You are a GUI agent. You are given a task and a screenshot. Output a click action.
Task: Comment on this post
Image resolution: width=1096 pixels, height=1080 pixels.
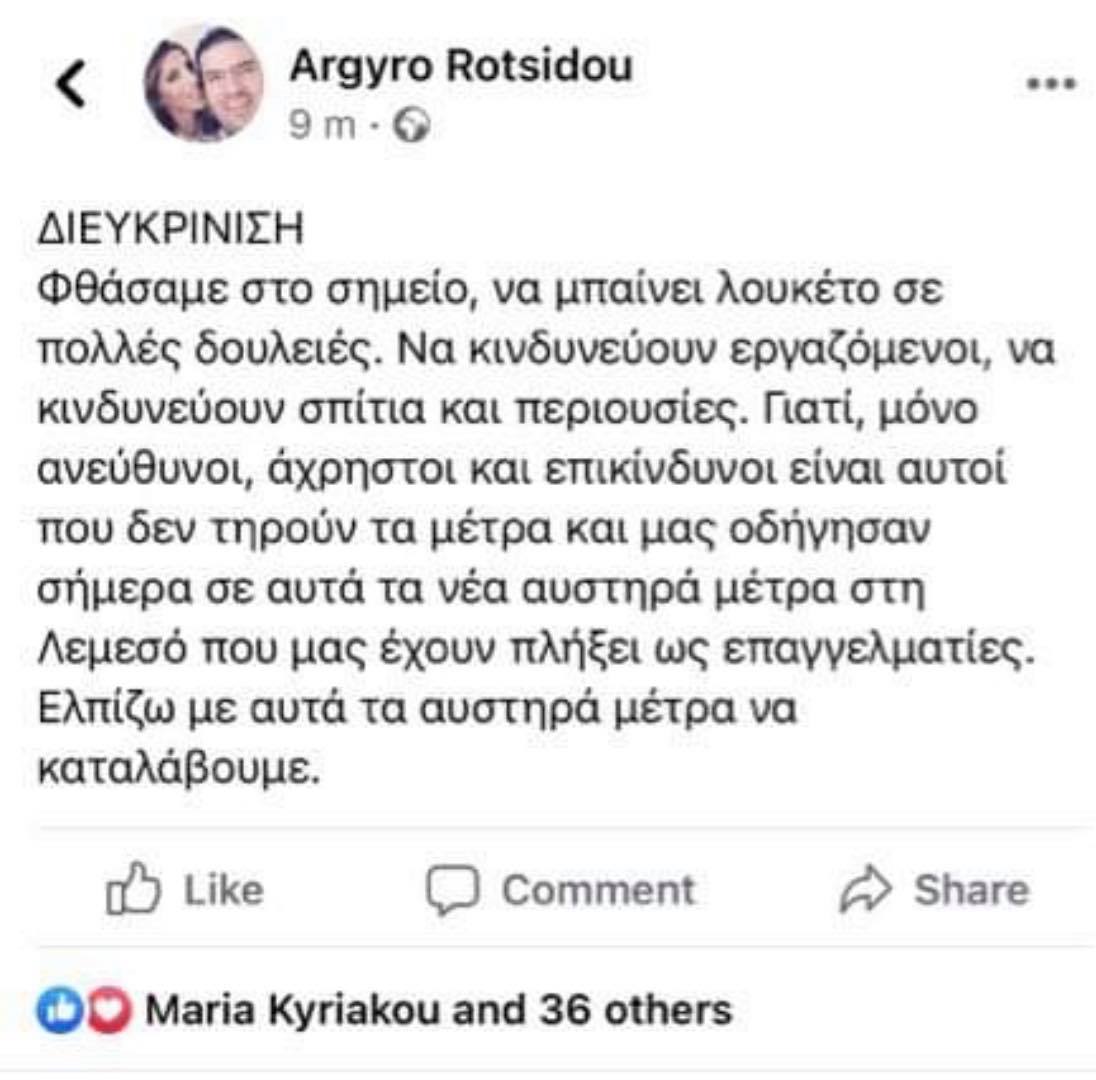[560, 889]
